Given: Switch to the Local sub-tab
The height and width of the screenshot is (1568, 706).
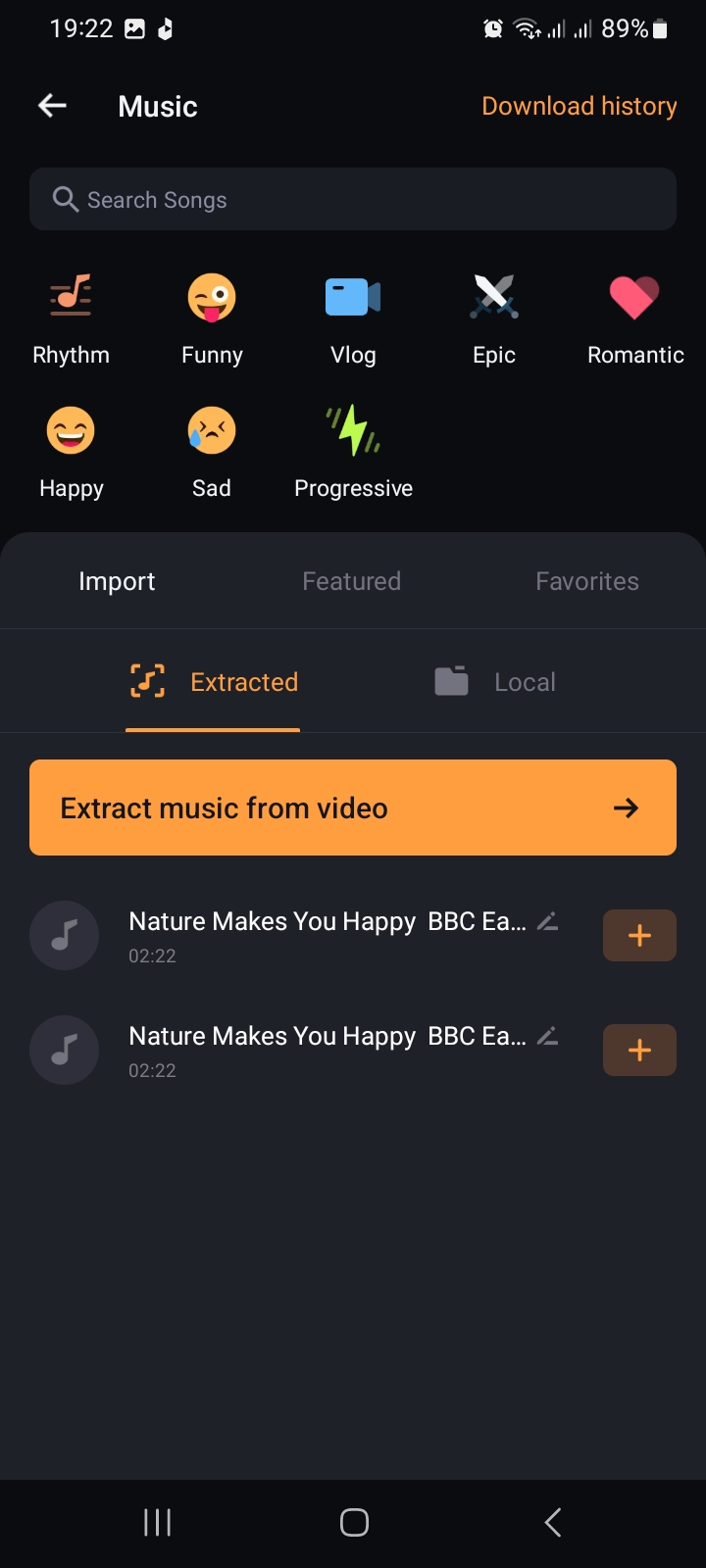Looking at the screenshot, I should [495, 682].
